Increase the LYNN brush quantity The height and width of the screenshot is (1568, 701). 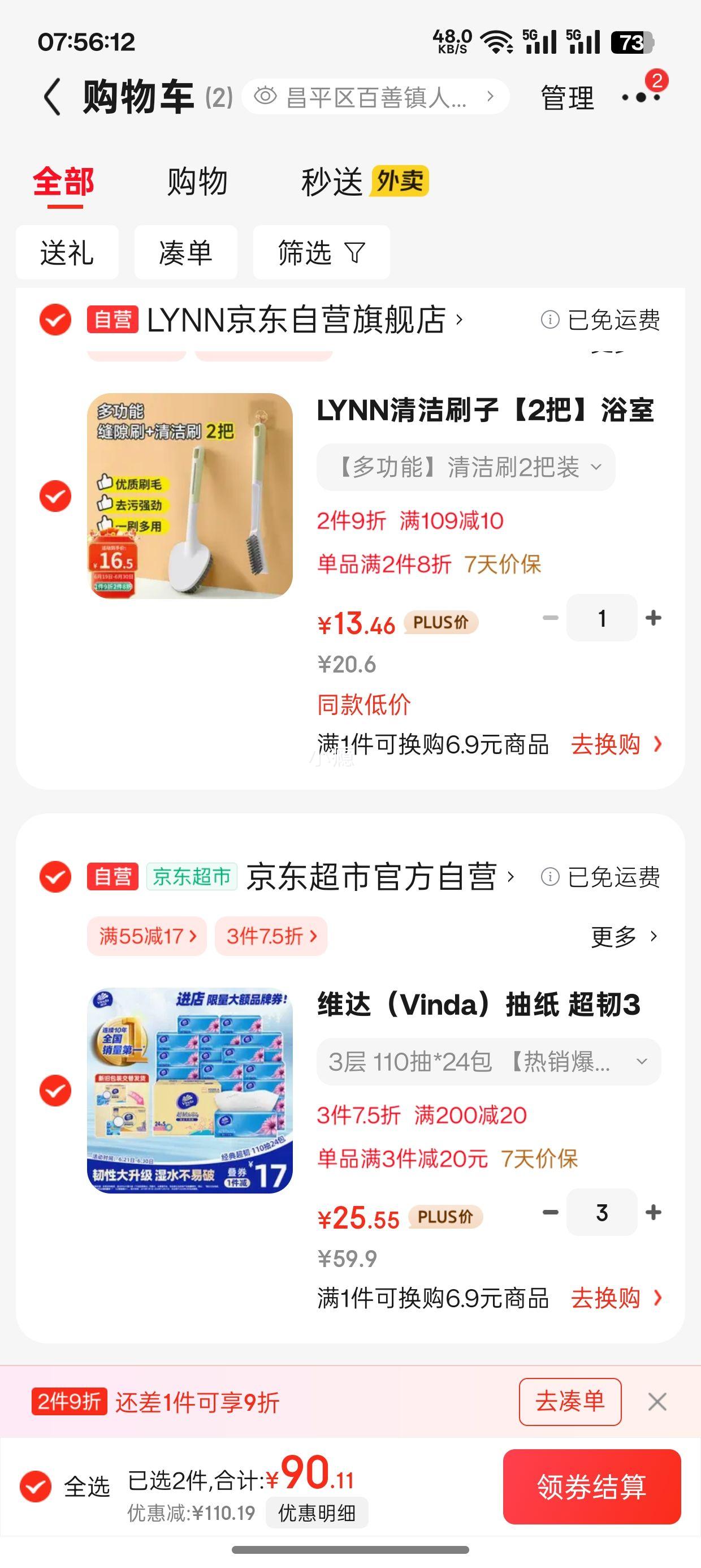(x=654, y=618)
